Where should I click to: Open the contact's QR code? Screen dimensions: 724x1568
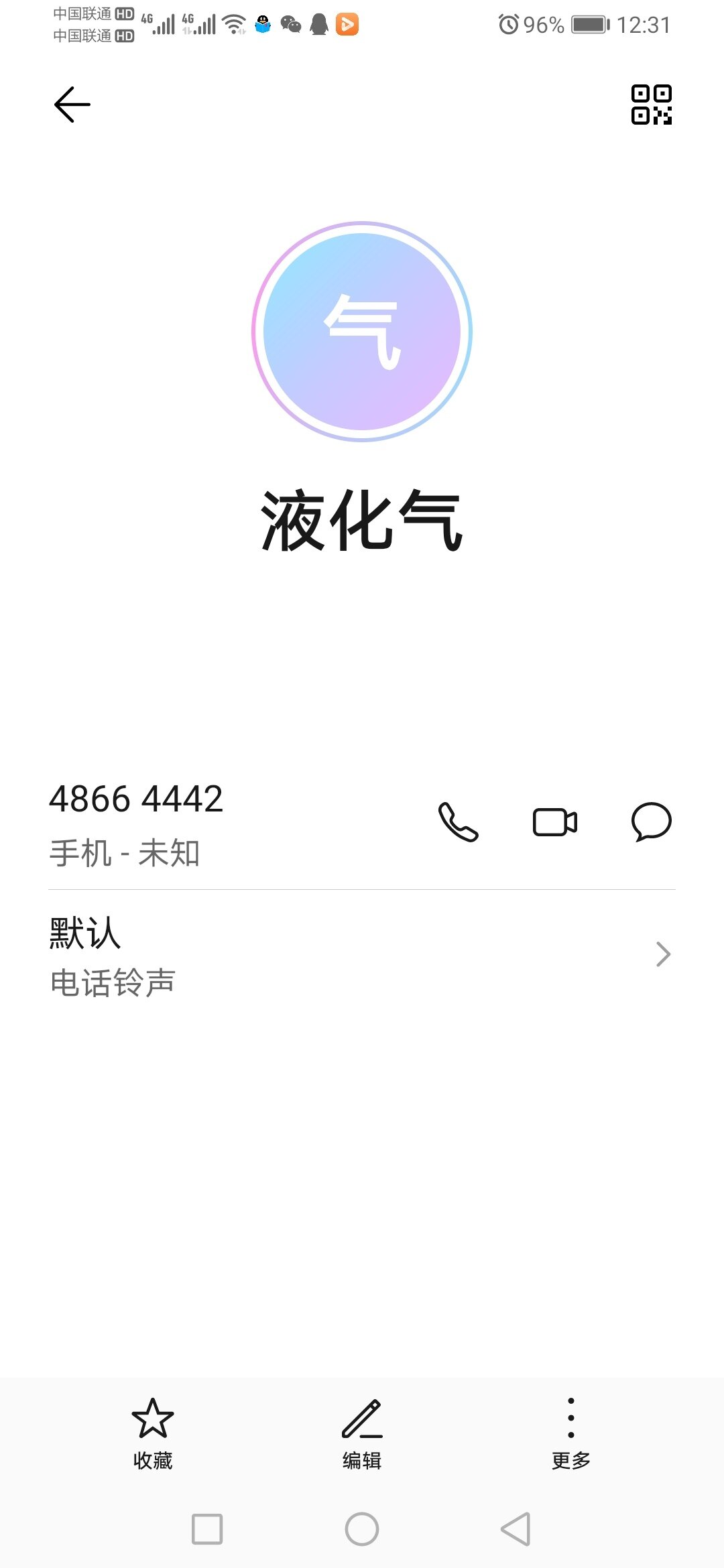pos(651,105)
